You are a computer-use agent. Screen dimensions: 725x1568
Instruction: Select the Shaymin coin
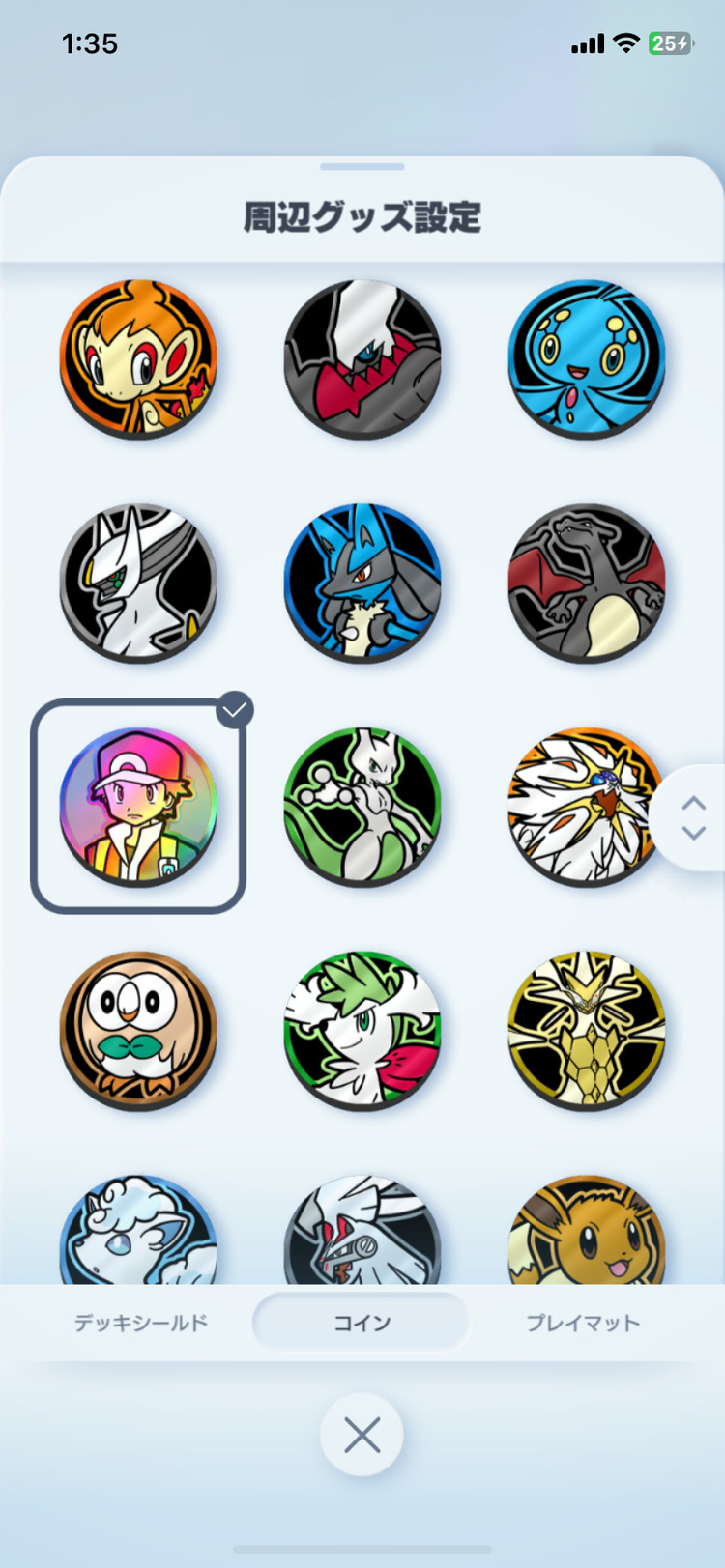(362, 1030)
